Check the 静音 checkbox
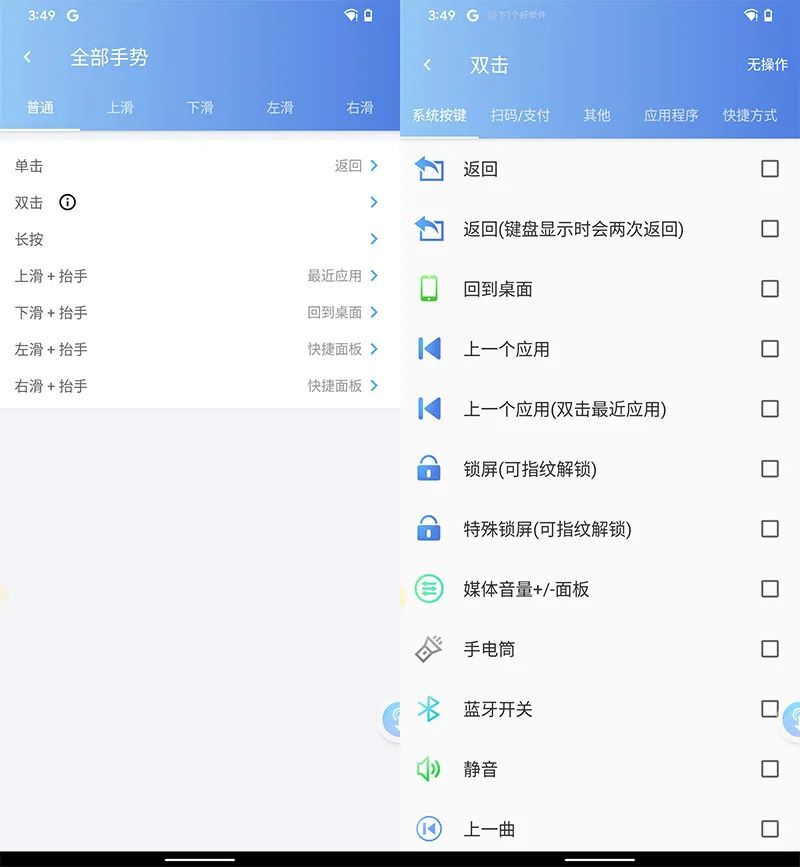 point(769,769)
